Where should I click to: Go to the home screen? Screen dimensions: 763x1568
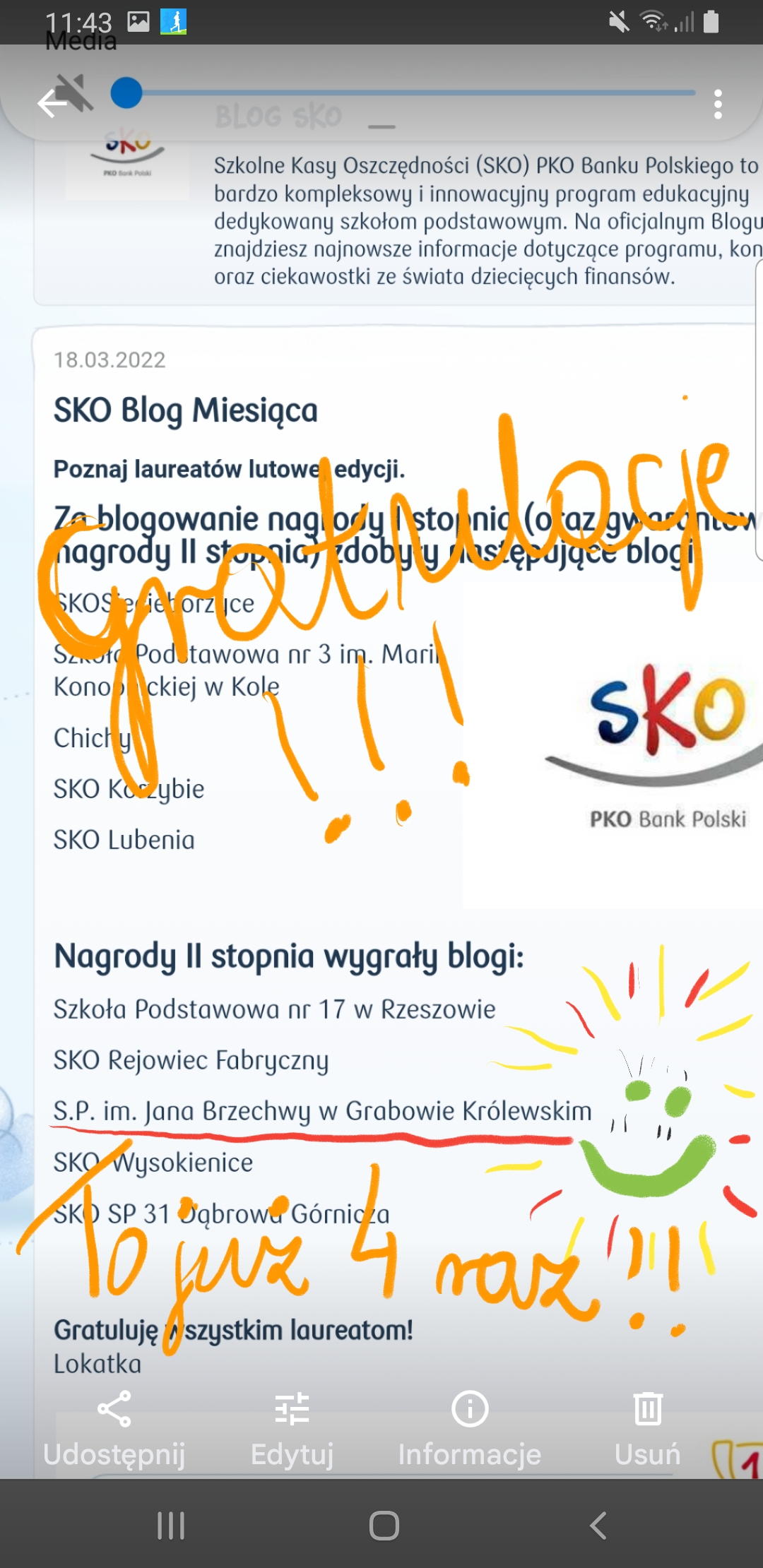[x=384, y=1526]
